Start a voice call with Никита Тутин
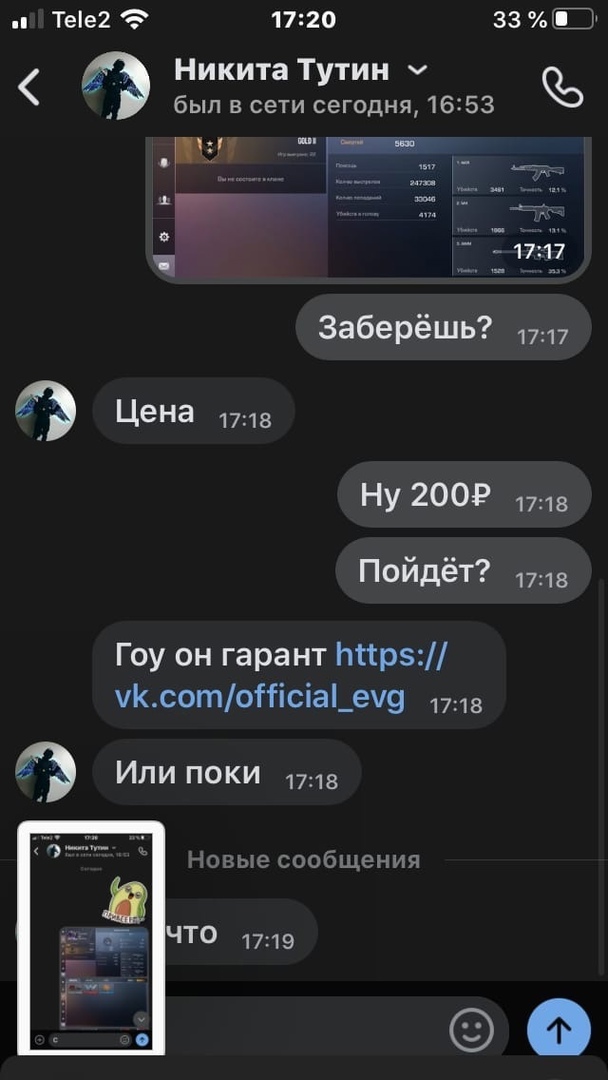 562,87
